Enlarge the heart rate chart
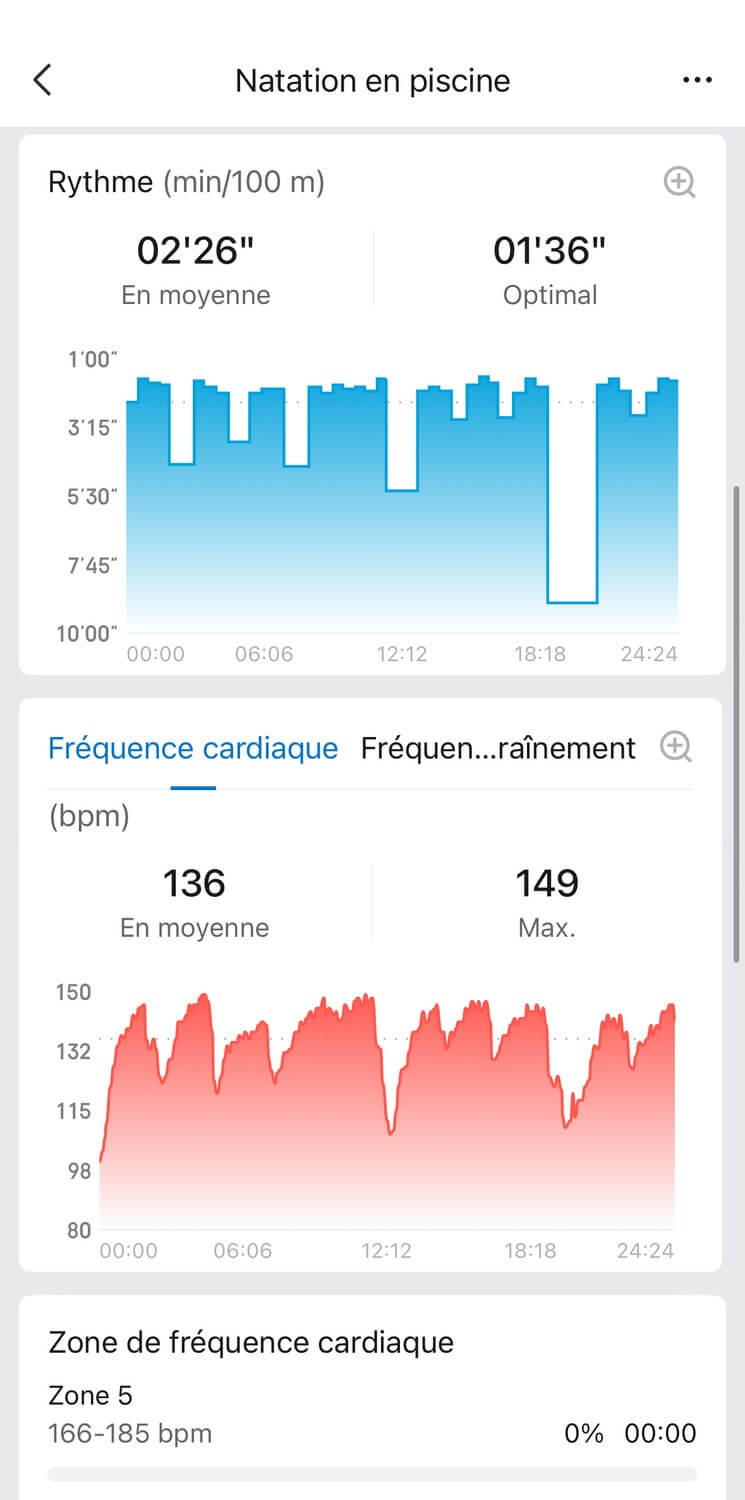745x1500 pixels. 676,747
